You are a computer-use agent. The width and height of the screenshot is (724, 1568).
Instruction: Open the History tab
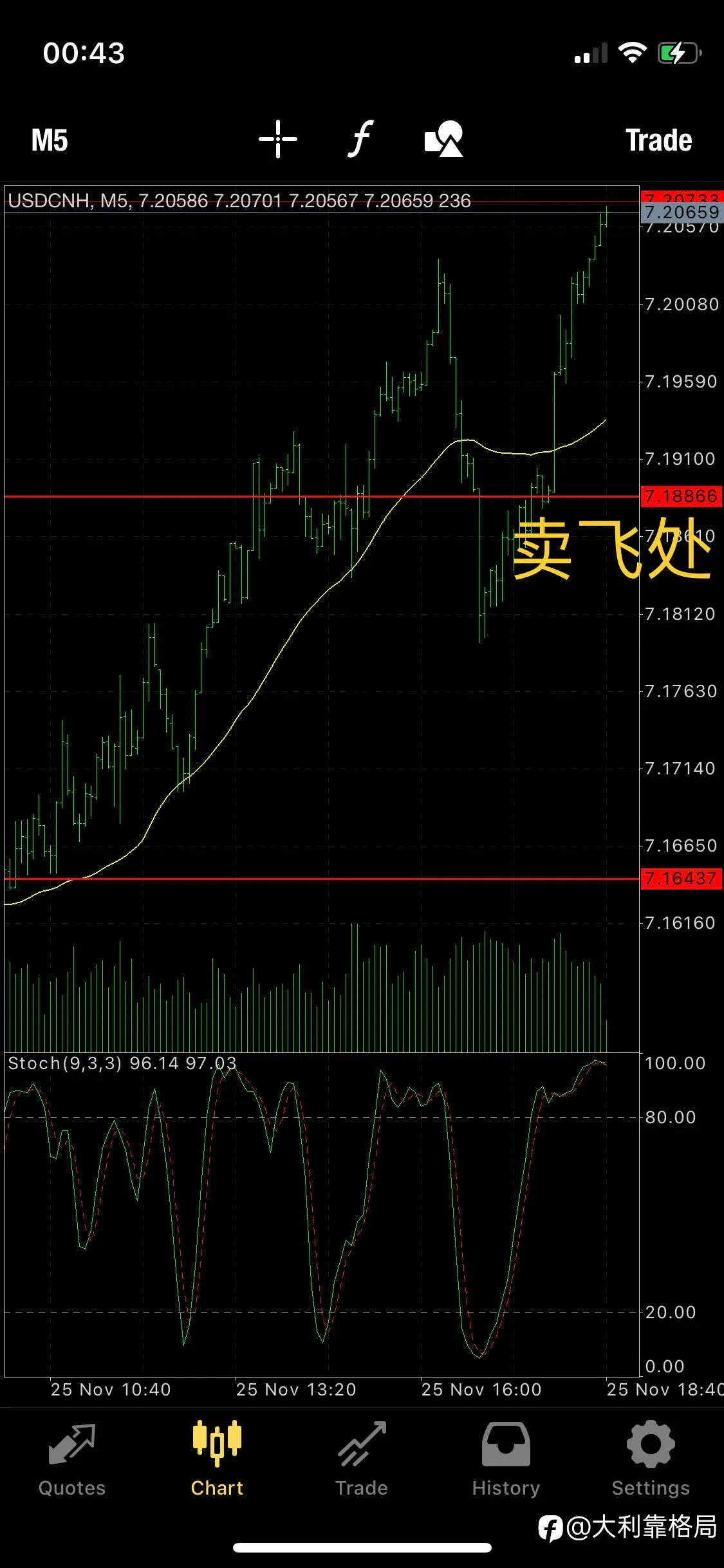506,1459
